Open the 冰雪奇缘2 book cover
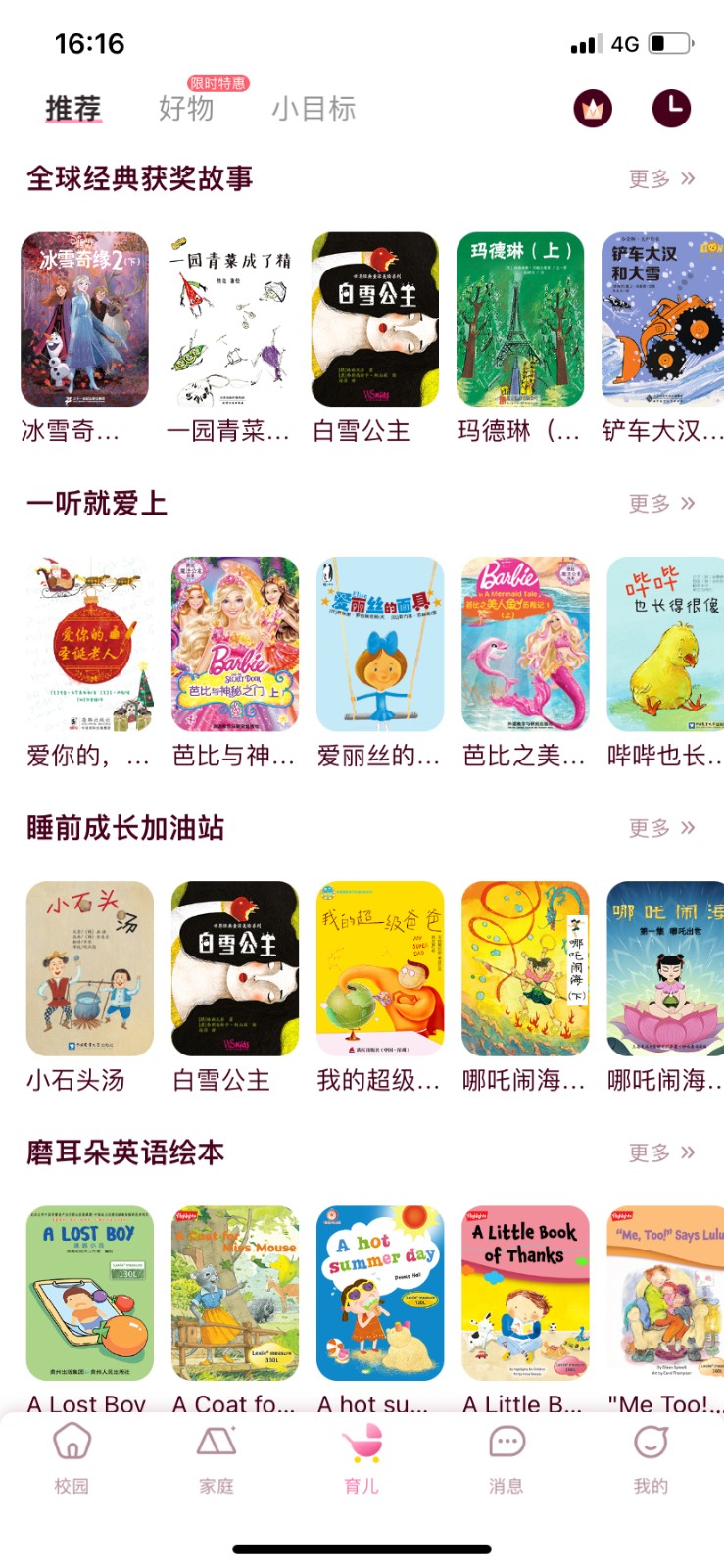Viewport: 724px width, 1568px height. click(x=85, y=319)
